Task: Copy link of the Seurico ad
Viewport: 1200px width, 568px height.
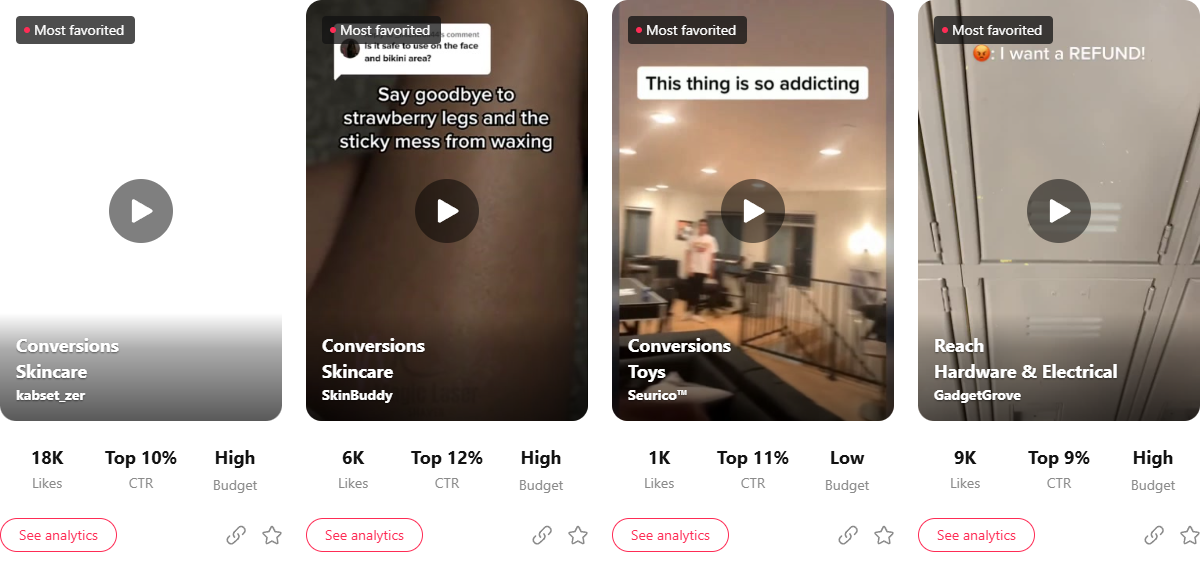Action: click(x=848, y=535)
